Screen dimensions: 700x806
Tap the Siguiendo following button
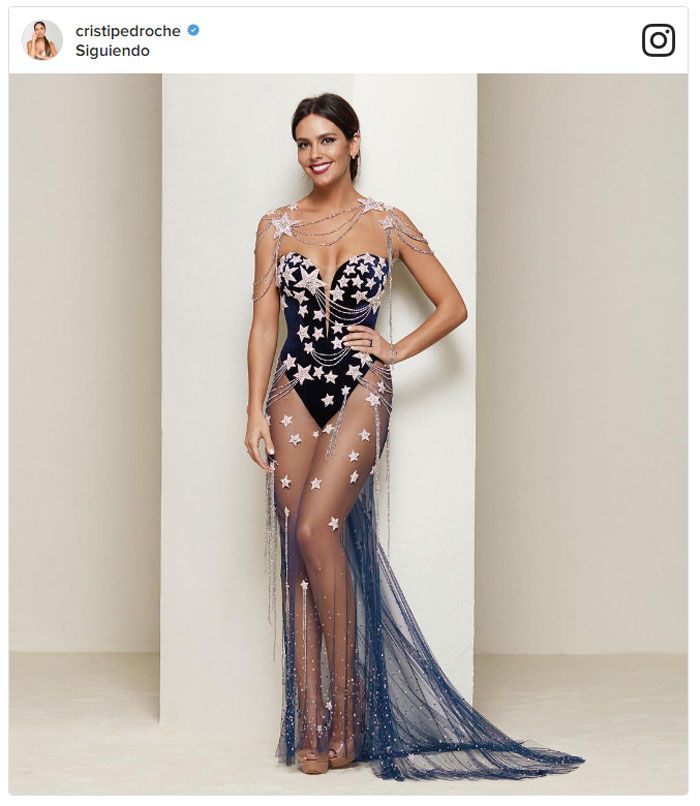(x=112, y=51)
